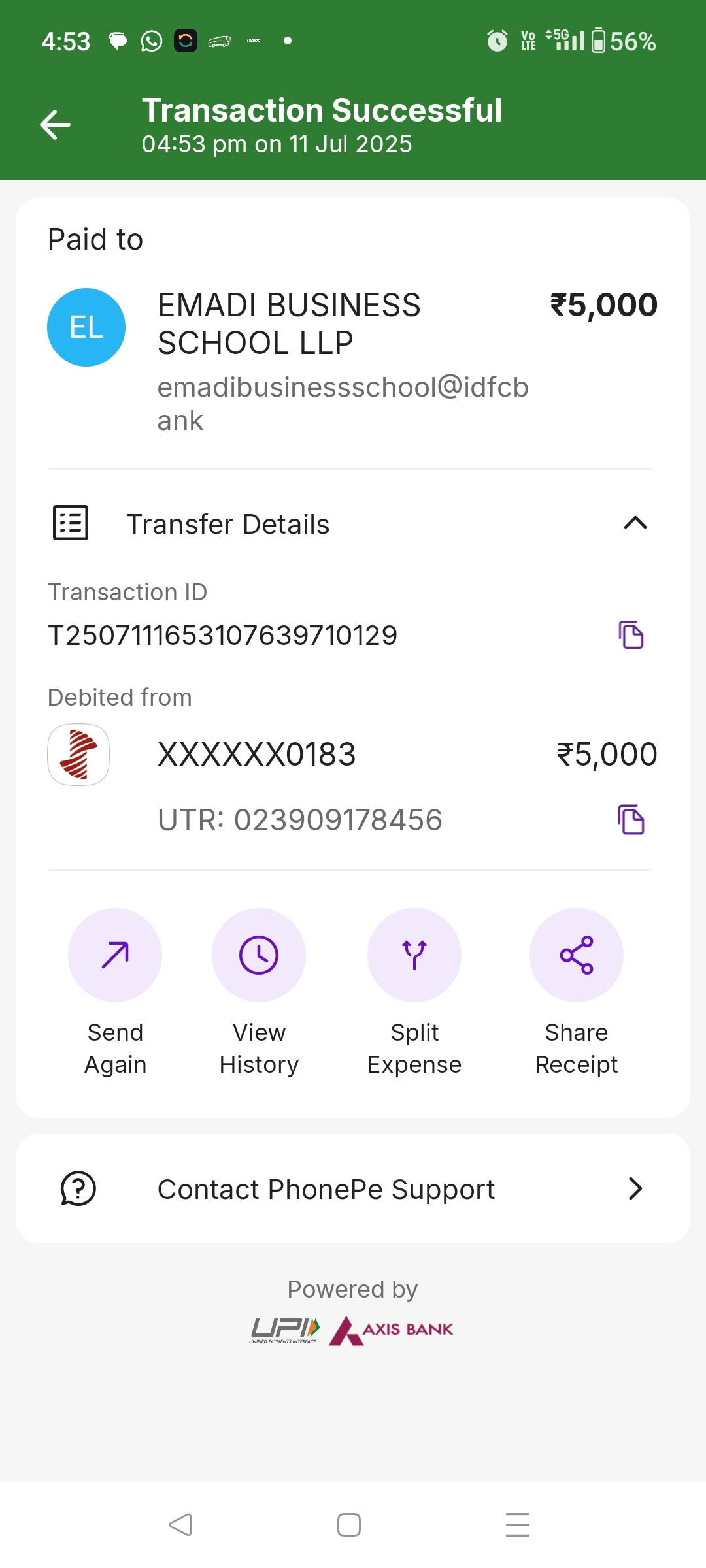Copy the UTR number
Image resolution: width=706 pixels, height=1568 pixels.
point(631,820)
